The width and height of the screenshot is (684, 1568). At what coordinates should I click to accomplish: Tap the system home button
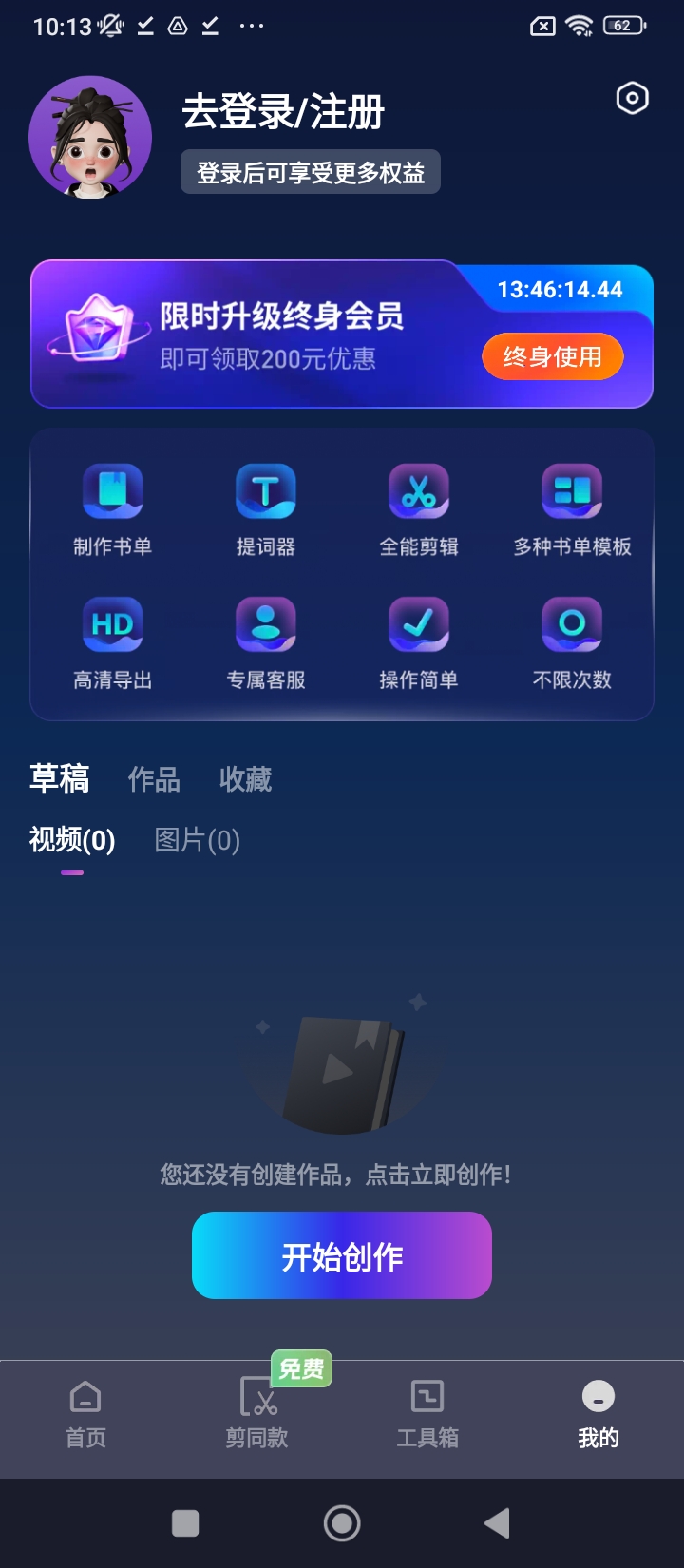342,1523
